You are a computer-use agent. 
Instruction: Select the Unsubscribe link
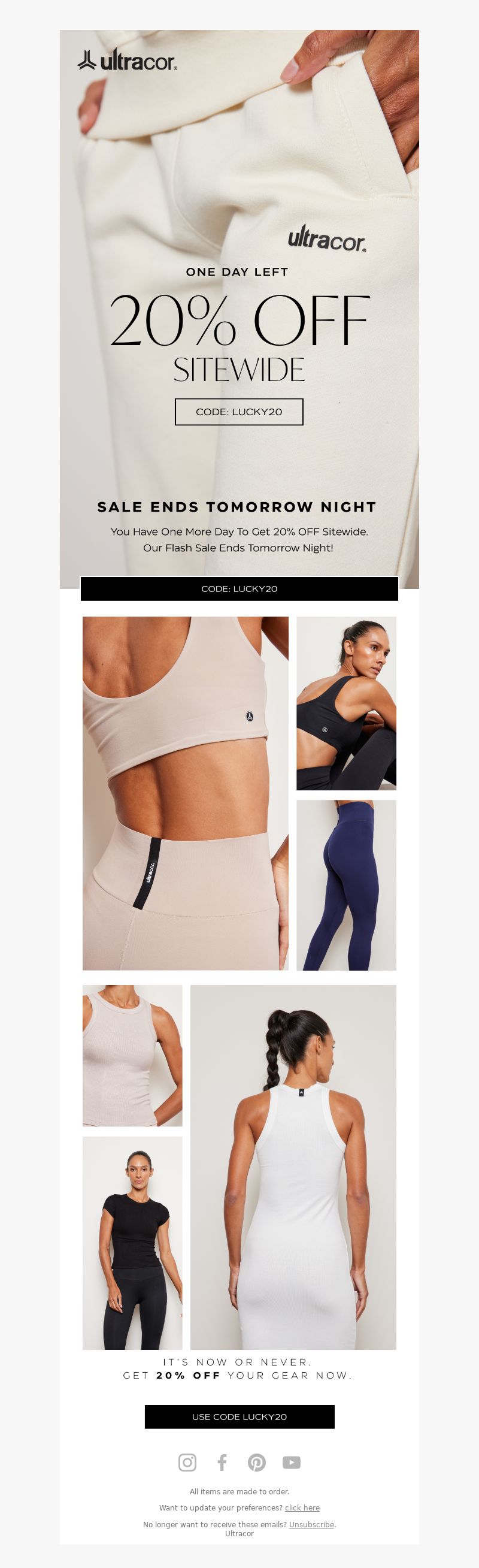coord(311,1524)
